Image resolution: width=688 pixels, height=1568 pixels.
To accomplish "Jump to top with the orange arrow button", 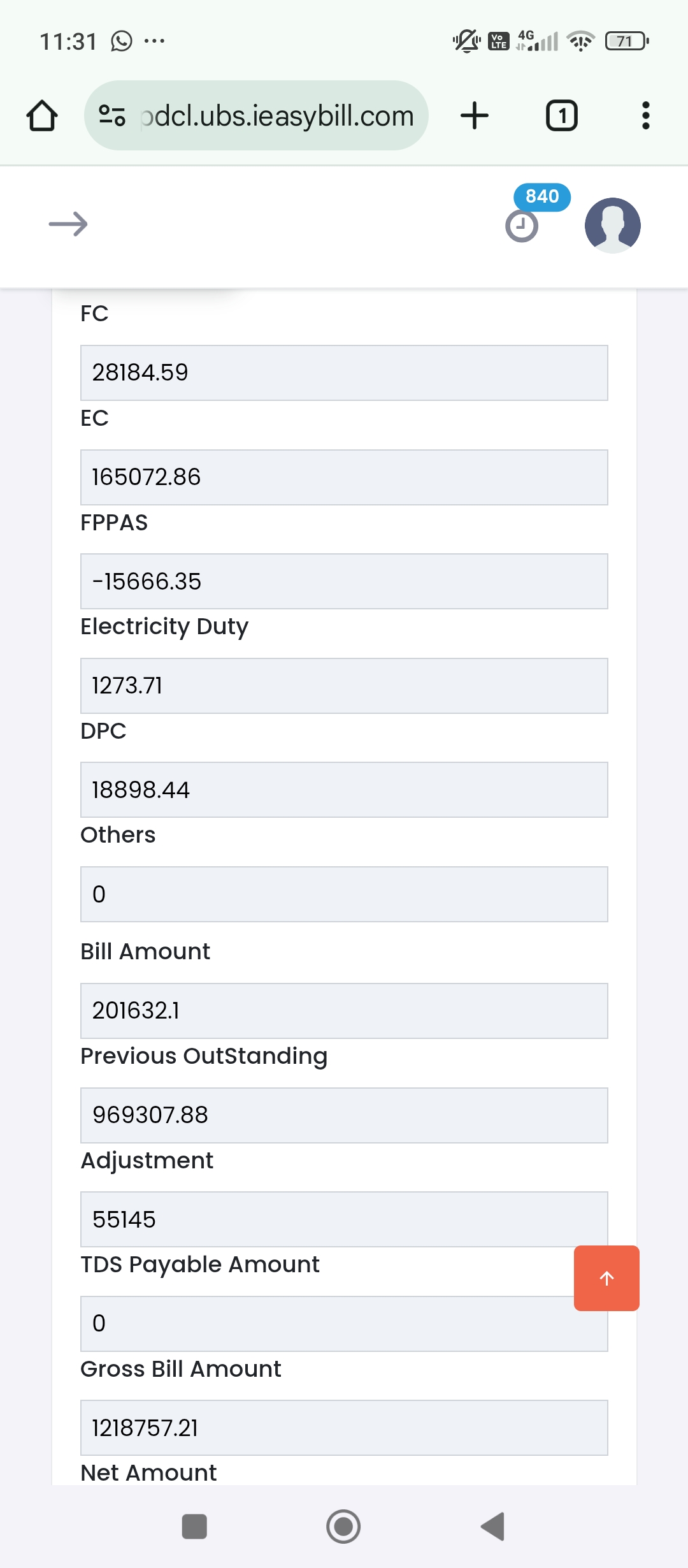I will click(606, 1278).
